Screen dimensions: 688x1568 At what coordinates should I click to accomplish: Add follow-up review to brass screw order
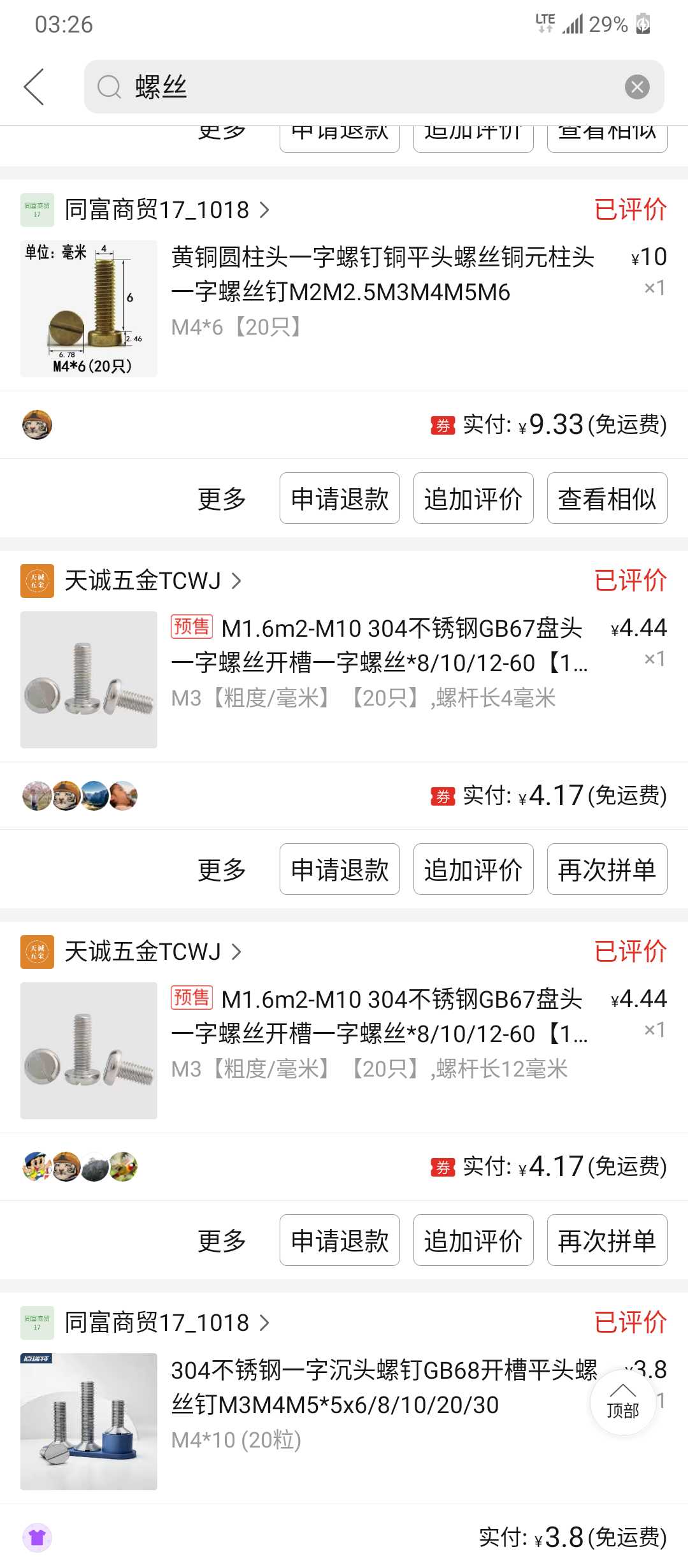473,498
